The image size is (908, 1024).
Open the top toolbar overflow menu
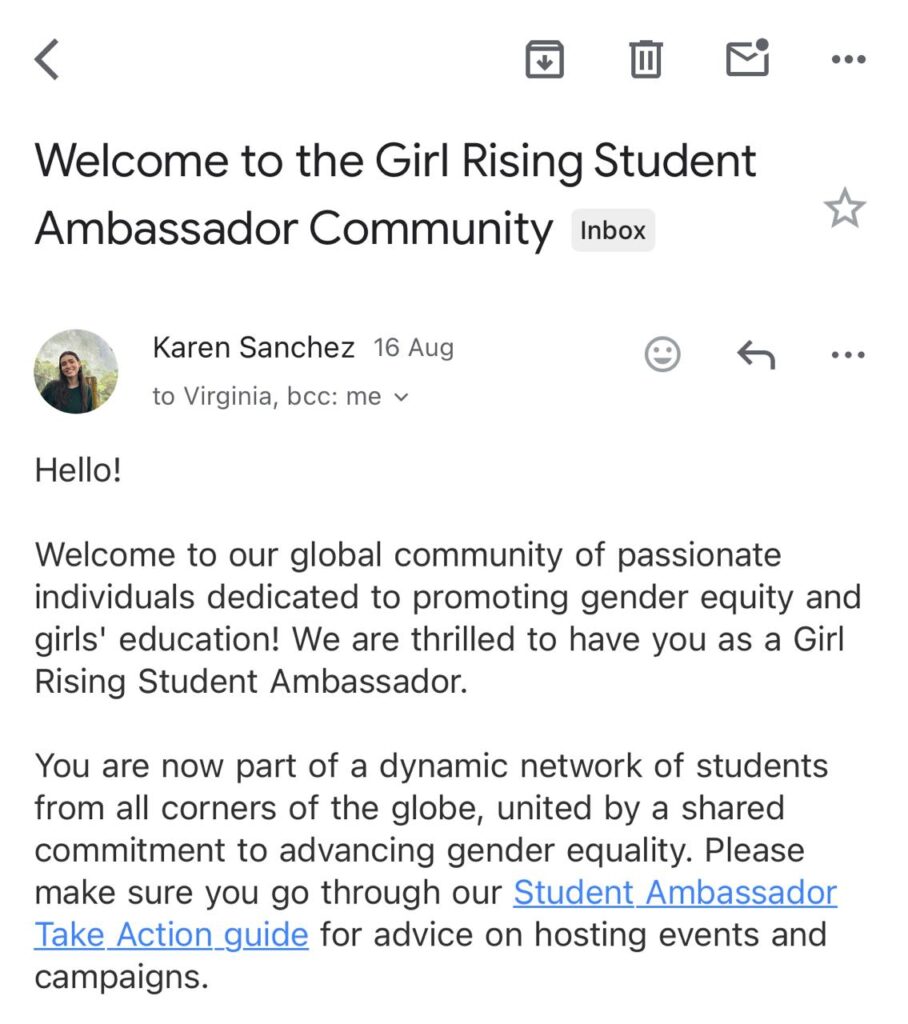pyautogui.click(x=848, y=60)
